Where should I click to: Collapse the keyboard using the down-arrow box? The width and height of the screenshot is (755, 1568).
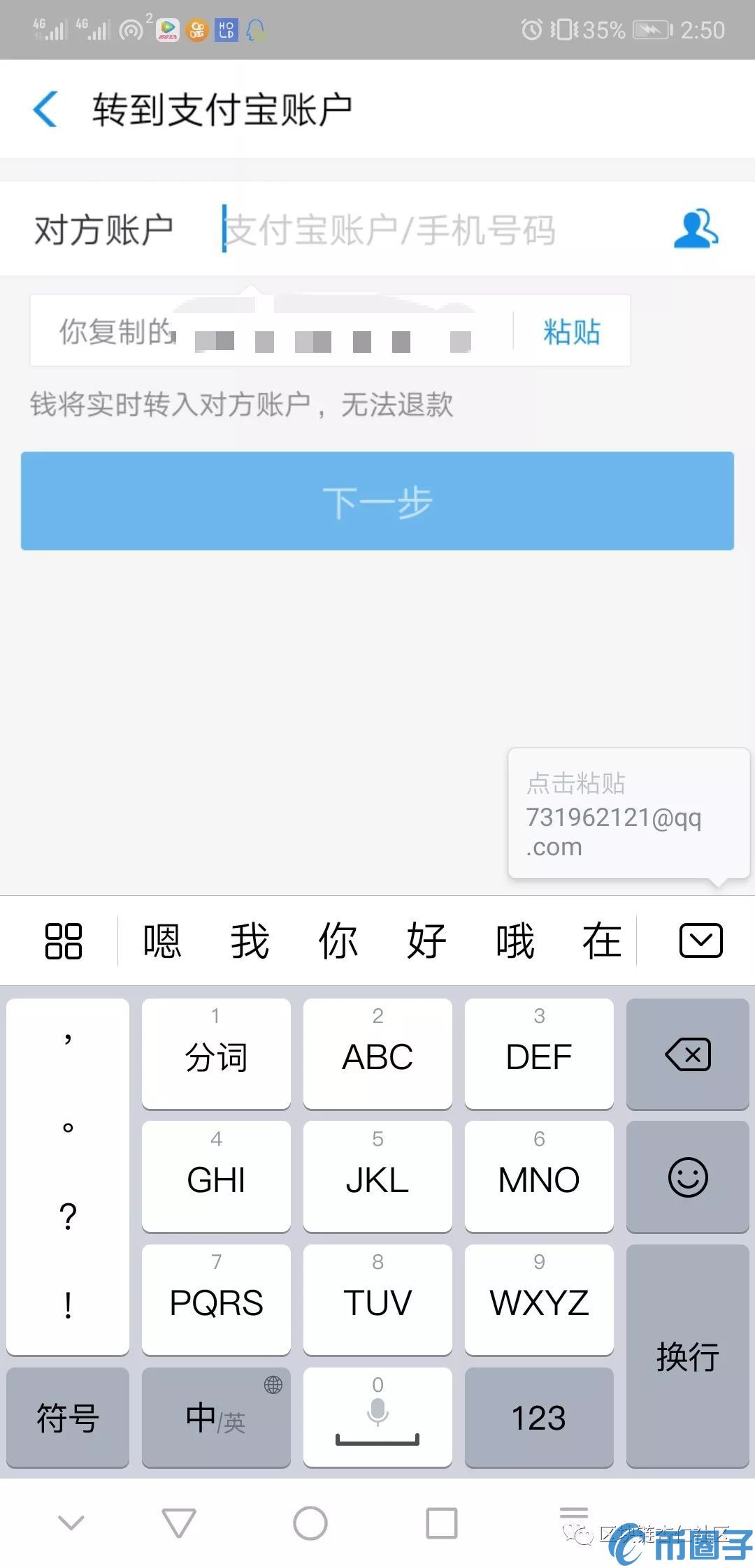click(700, 941)
